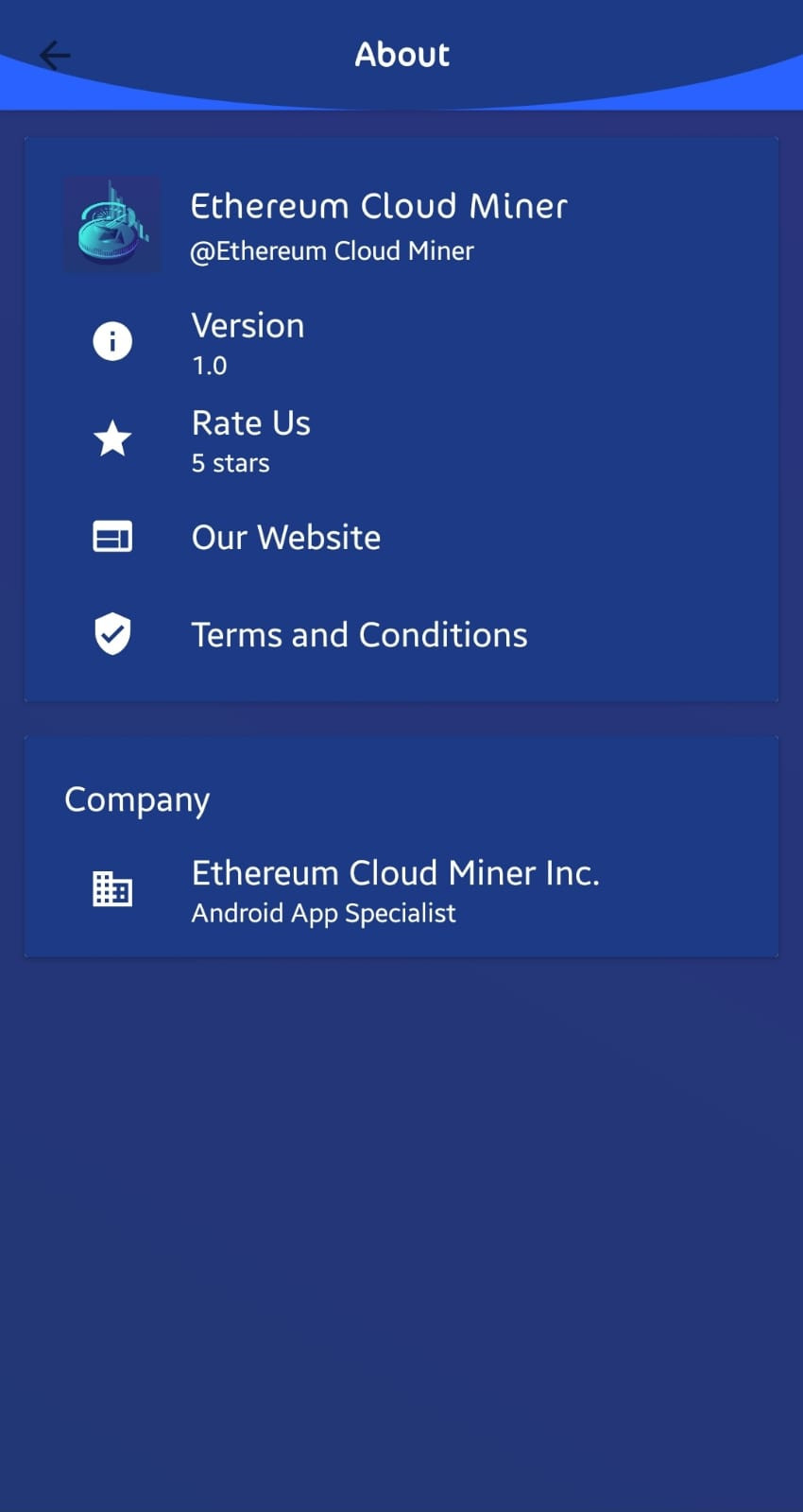Viewport: 803px width, 1512px height.
Task: Open the Version row
Action: click(401, 342)
